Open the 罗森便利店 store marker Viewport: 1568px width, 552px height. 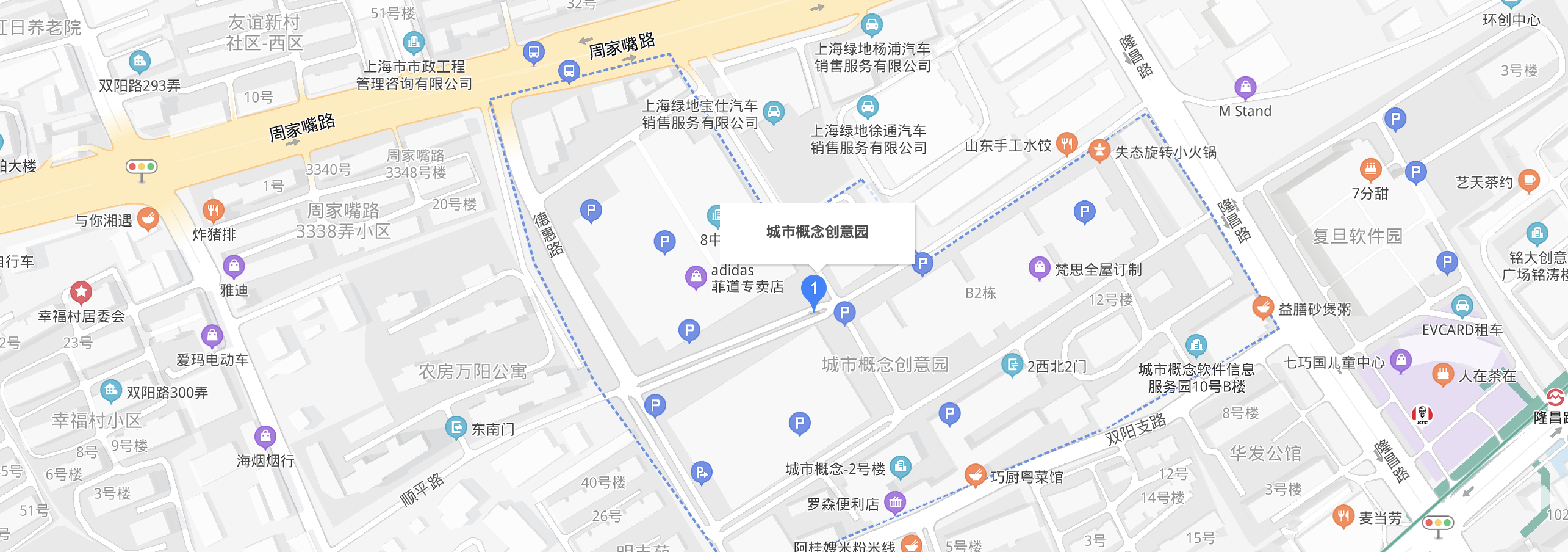click(x=895, y=502)
